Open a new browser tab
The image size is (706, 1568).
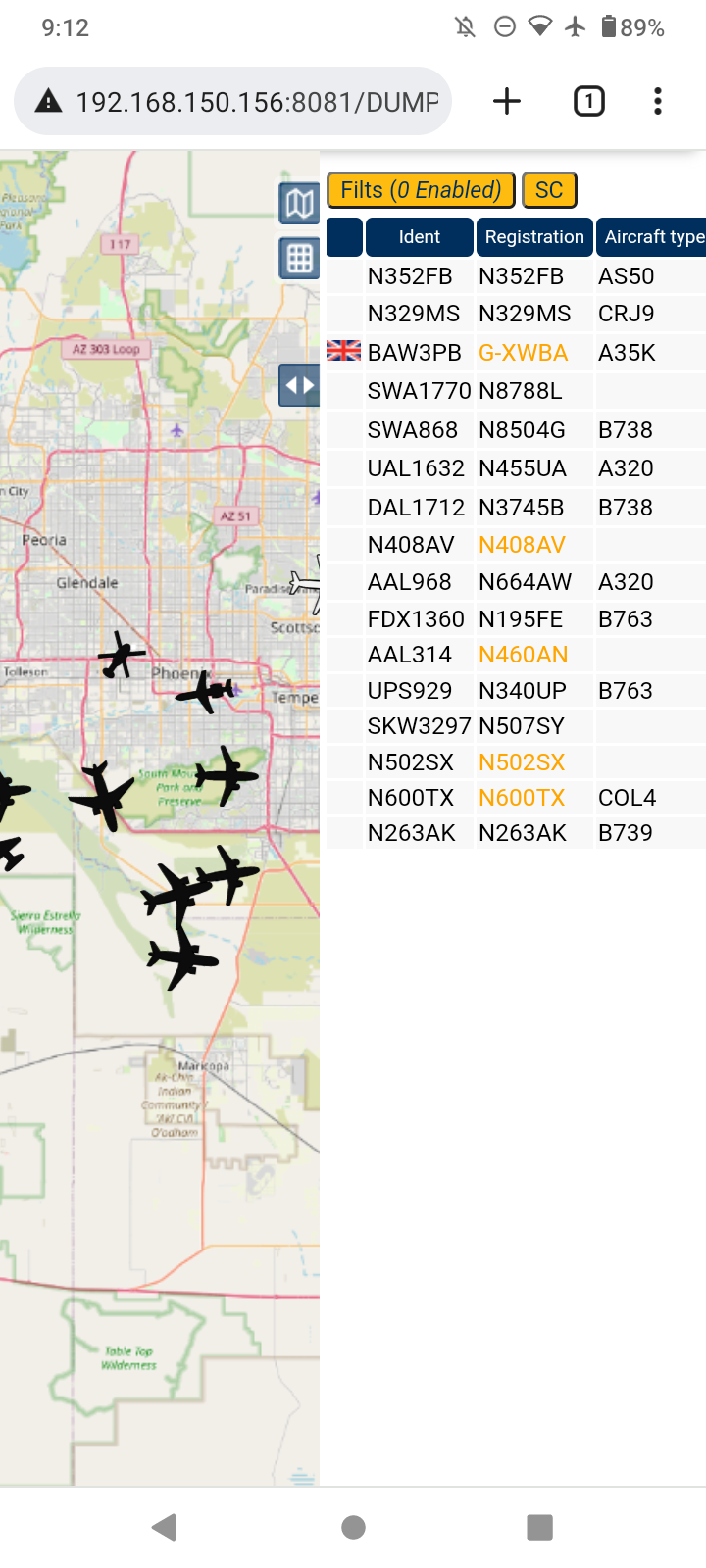[x=507, y=101]
